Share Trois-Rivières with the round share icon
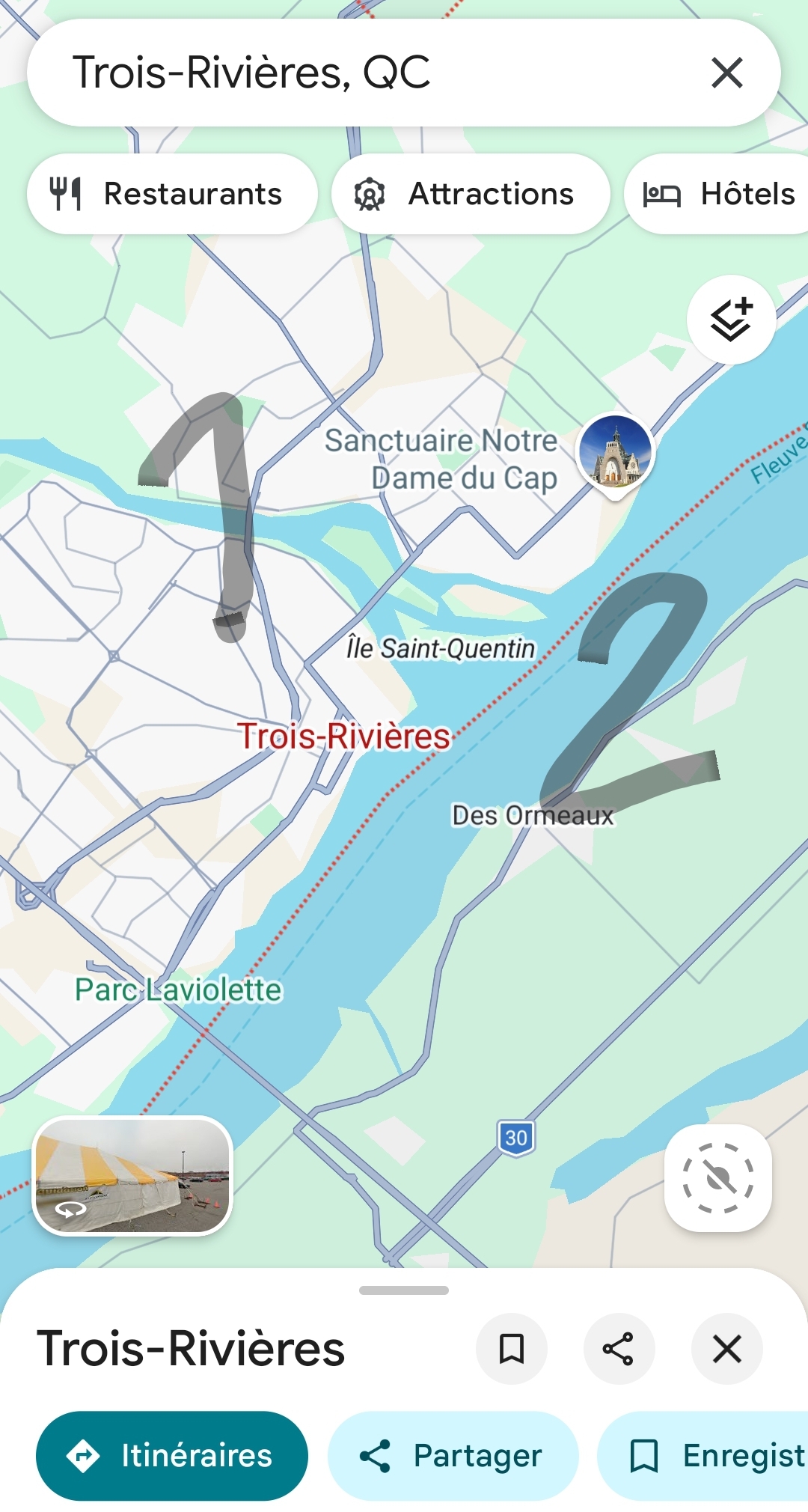Screen dimensions: 808x1512 click(619, 1349)
